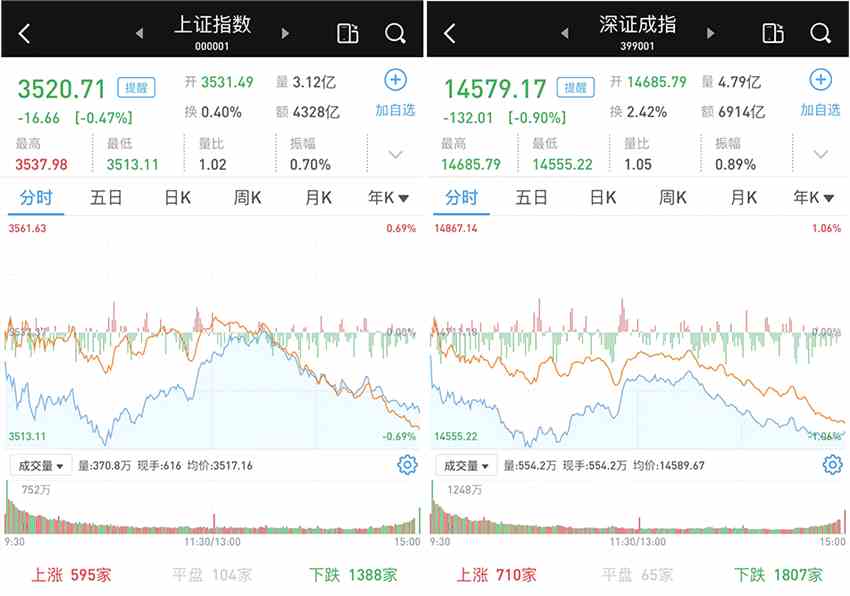Screen dimensions: 850x596
Task: Add 上证指数 to watchlist (加自选)
Action: pos(395,92)
